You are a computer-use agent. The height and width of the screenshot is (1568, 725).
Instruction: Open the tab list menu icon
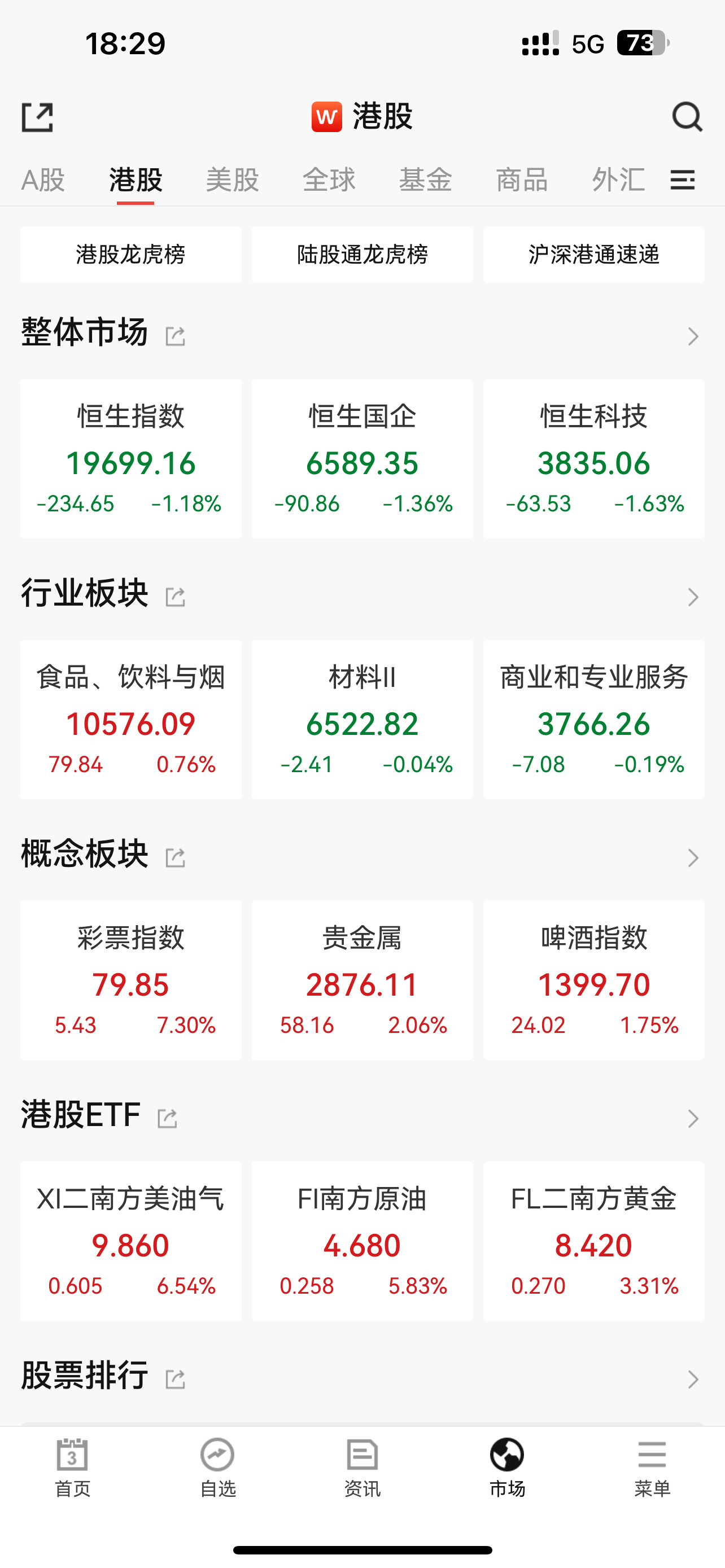[x=683, y=179]
